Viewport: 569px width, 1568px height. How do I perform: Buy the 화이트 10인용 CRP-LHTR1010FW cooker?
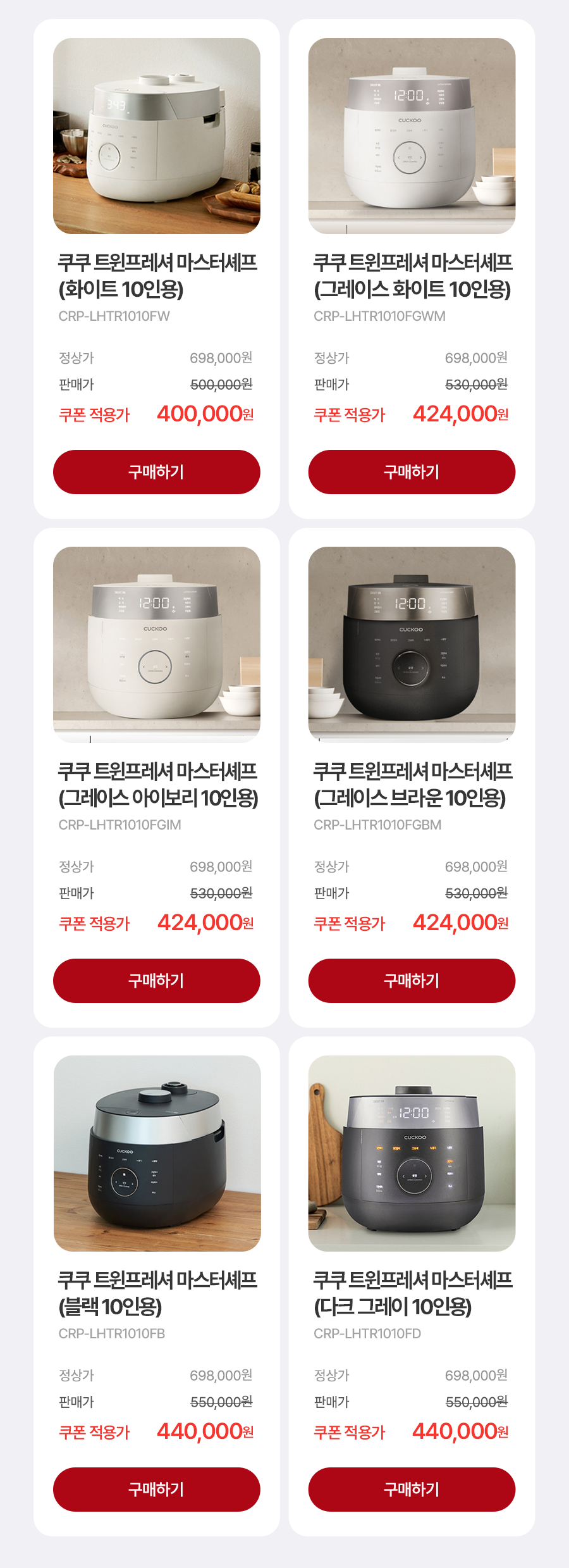click(x=156, y=472)
